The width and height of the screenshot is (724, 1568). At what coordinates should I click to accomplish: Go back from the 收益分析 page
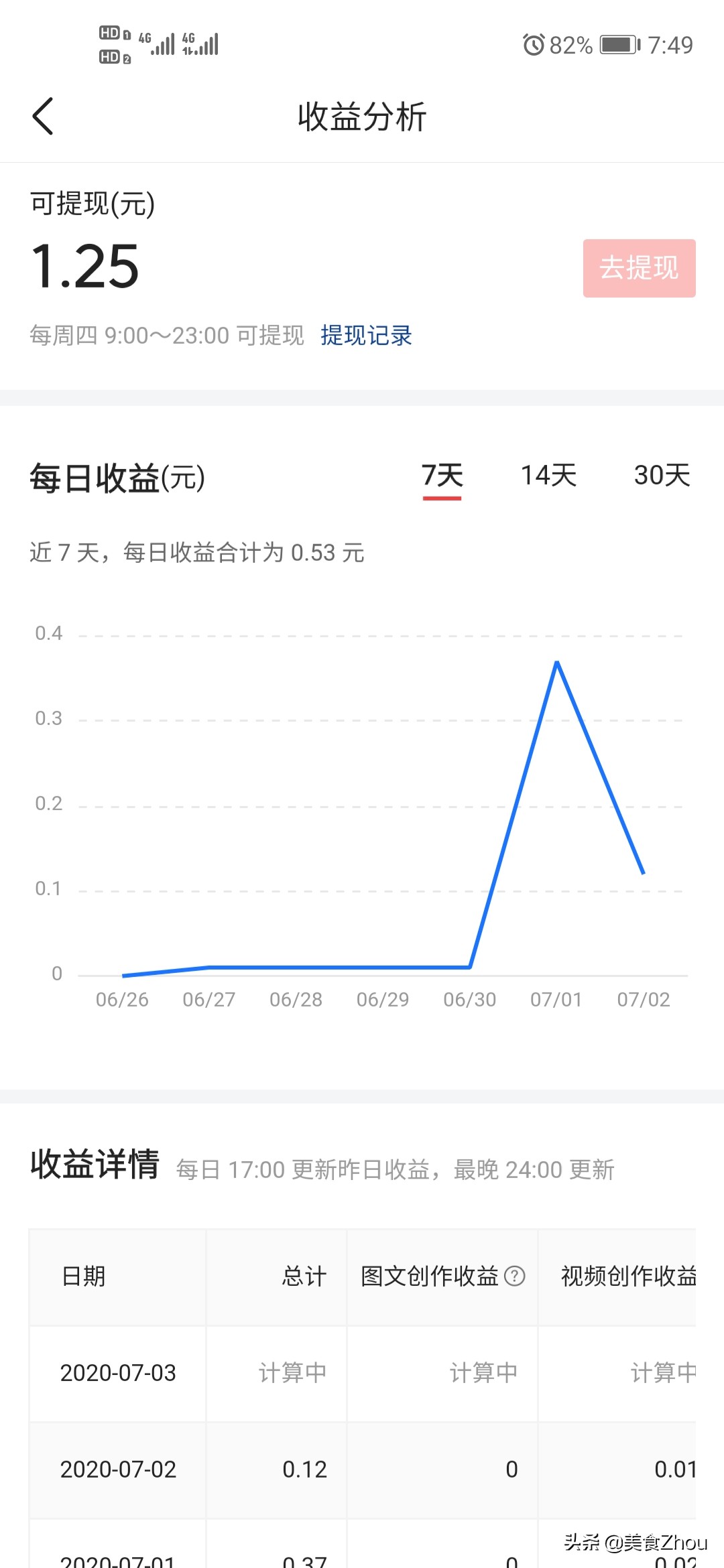(43, 117)
